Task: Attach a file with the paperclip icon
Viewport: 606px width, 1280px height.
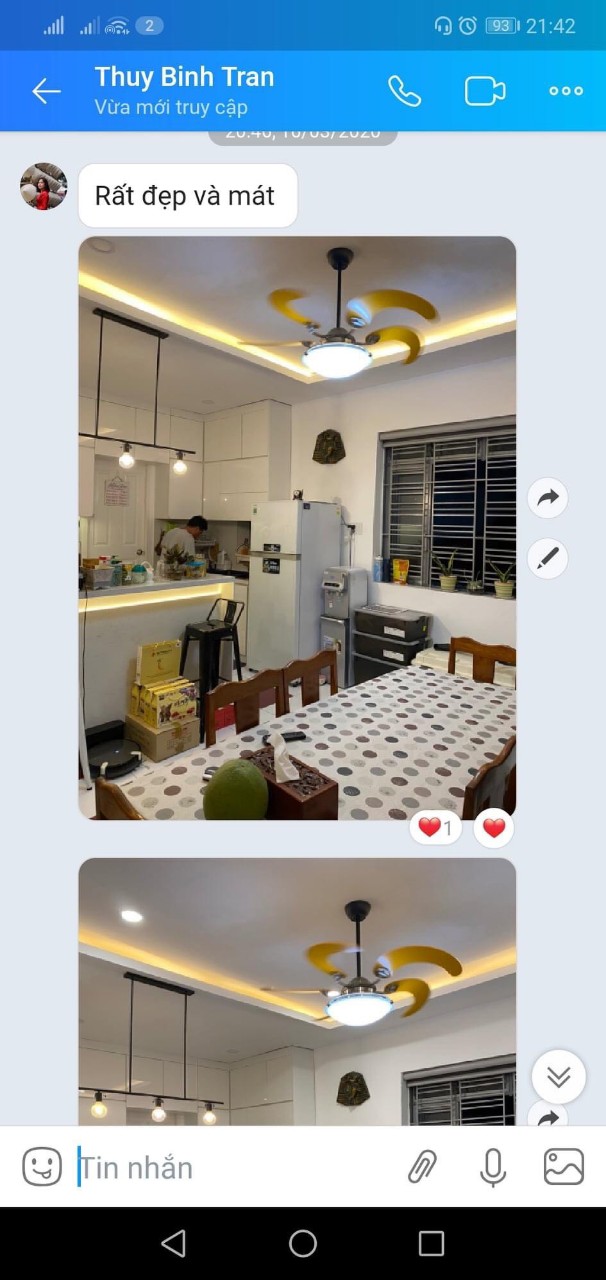Action: click(423, 1166)
